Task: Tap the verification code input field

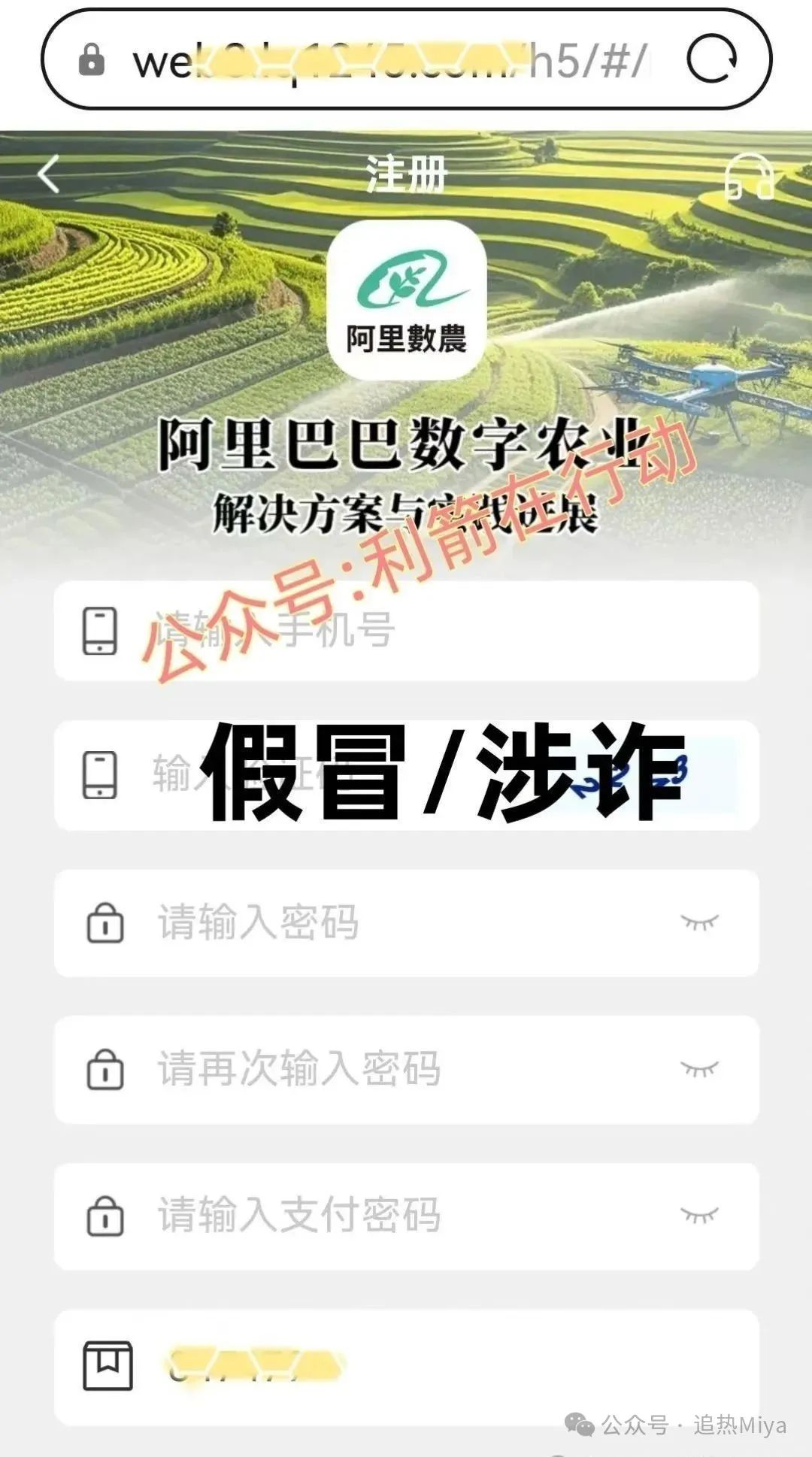Action: (338, 774)
